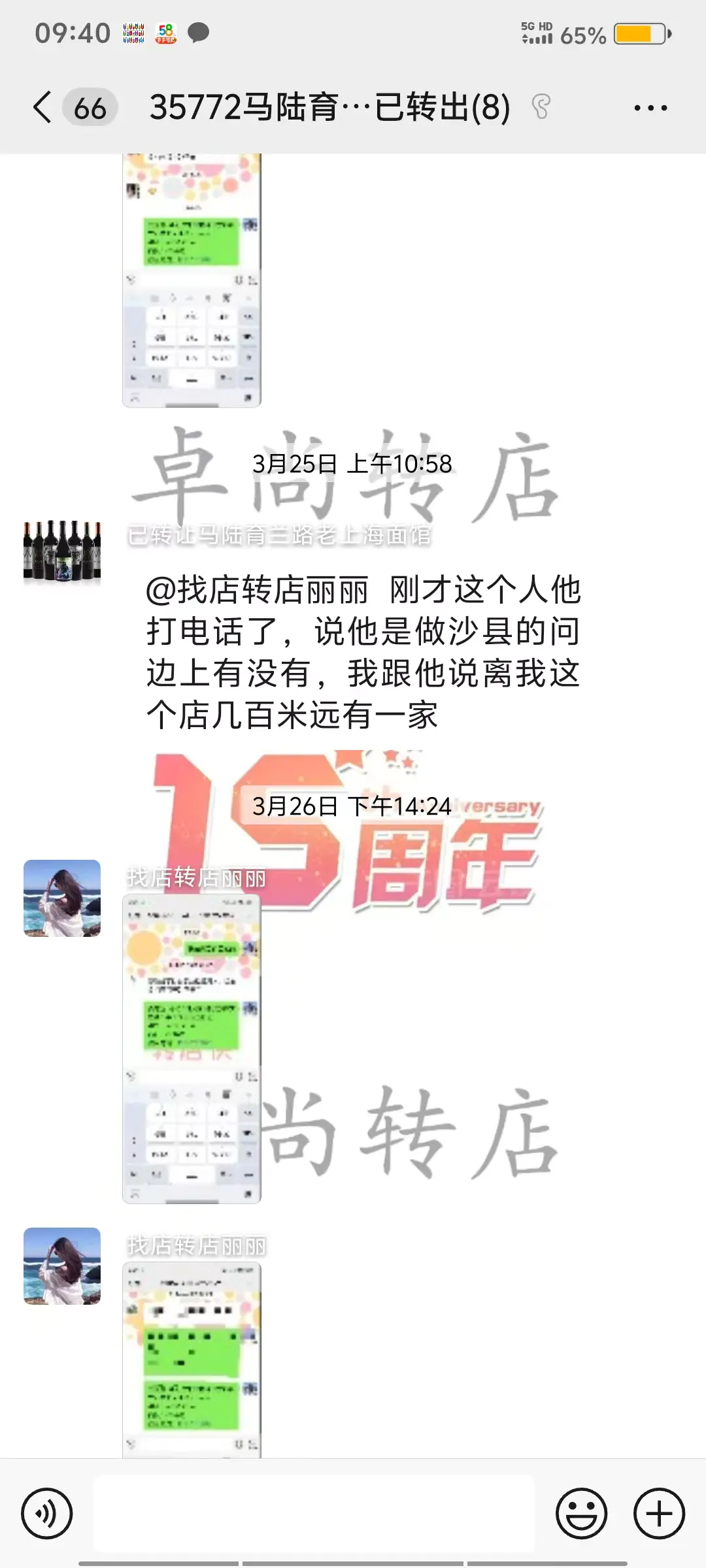This screenshot has height=1568, width=706.
Task: Open 找店转店丽丽's last screenshot at bottom
Action: coord(192,1359)
